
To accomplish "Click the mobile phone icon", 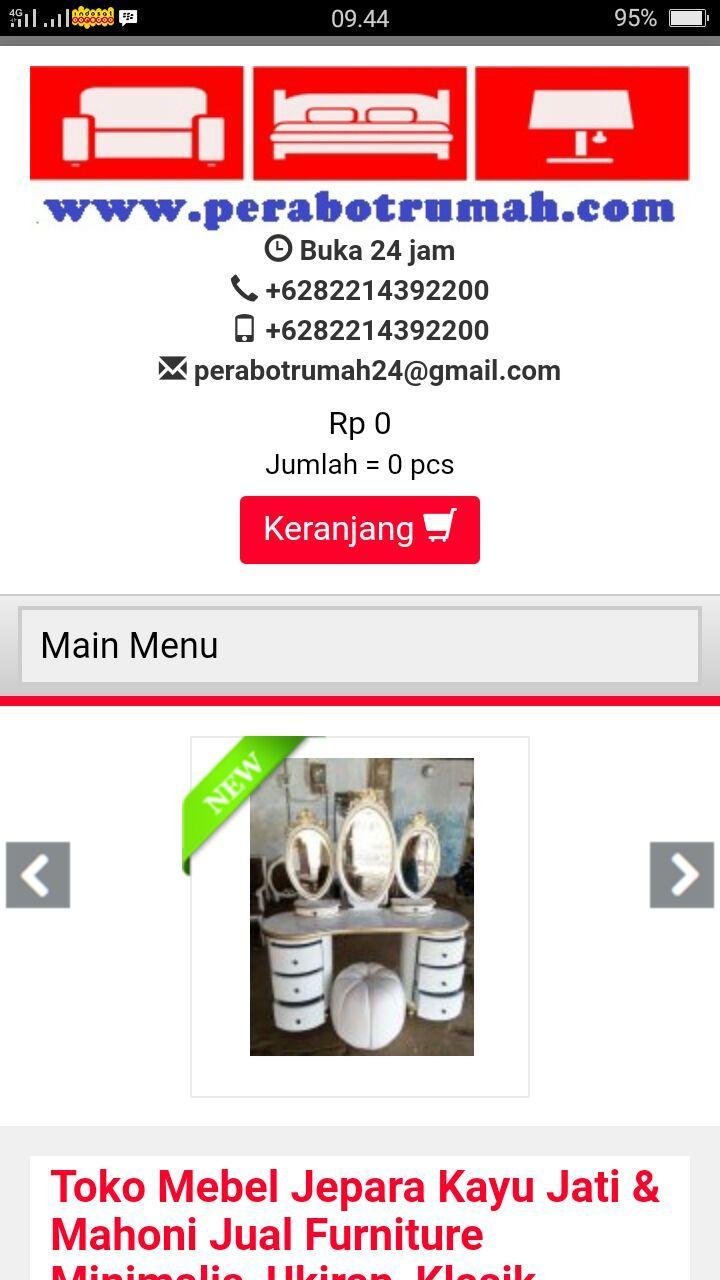I will click(246, 330).
